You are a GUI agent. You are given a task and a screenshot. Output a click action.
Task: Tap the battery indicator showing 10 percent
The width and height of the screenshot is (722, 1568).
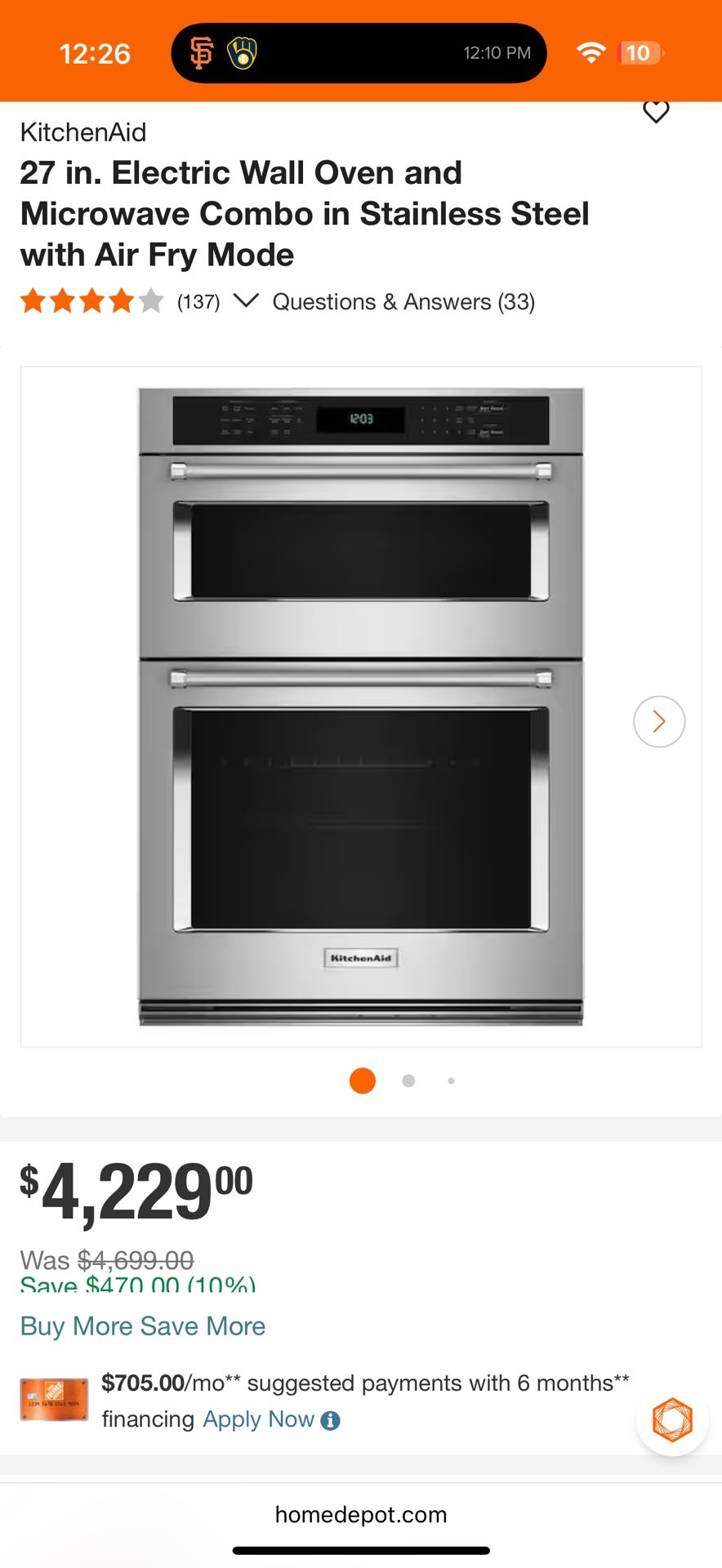click(639, 52)
